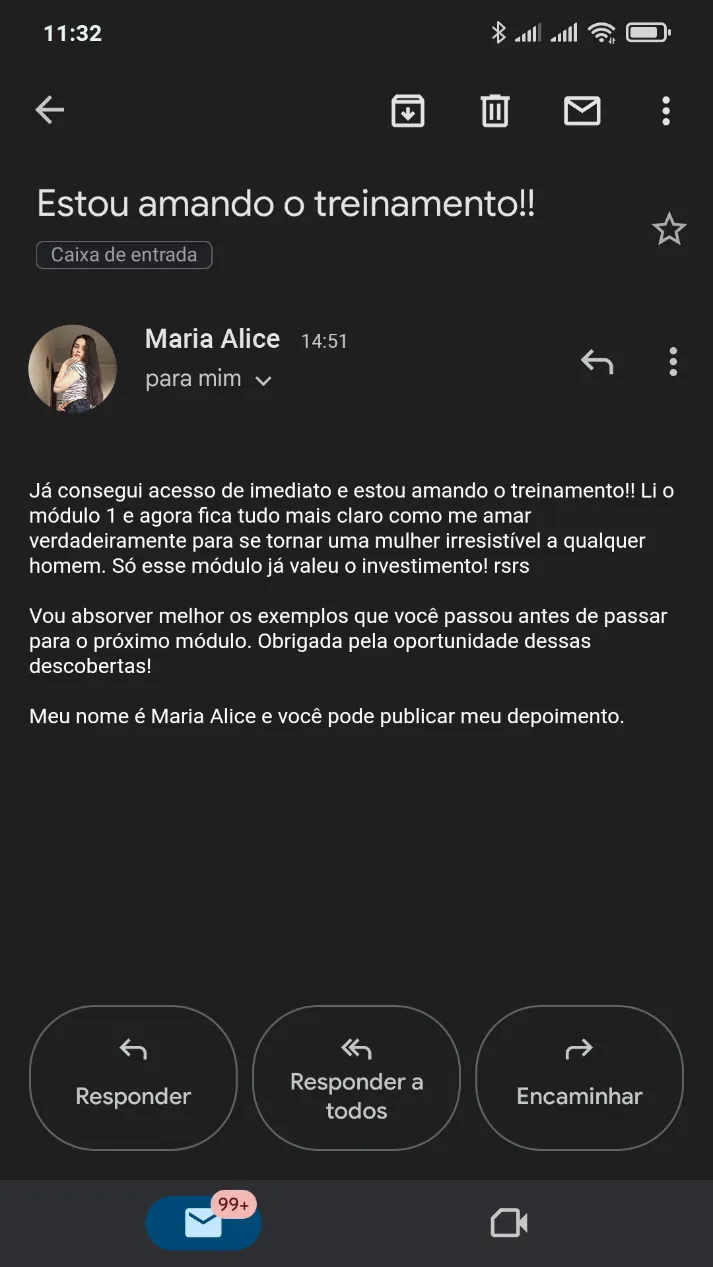The width and height of the screenshot is (713, 1267).
Task: Tap the Caixa de entrada label chip
Action: tap(124, 255)
